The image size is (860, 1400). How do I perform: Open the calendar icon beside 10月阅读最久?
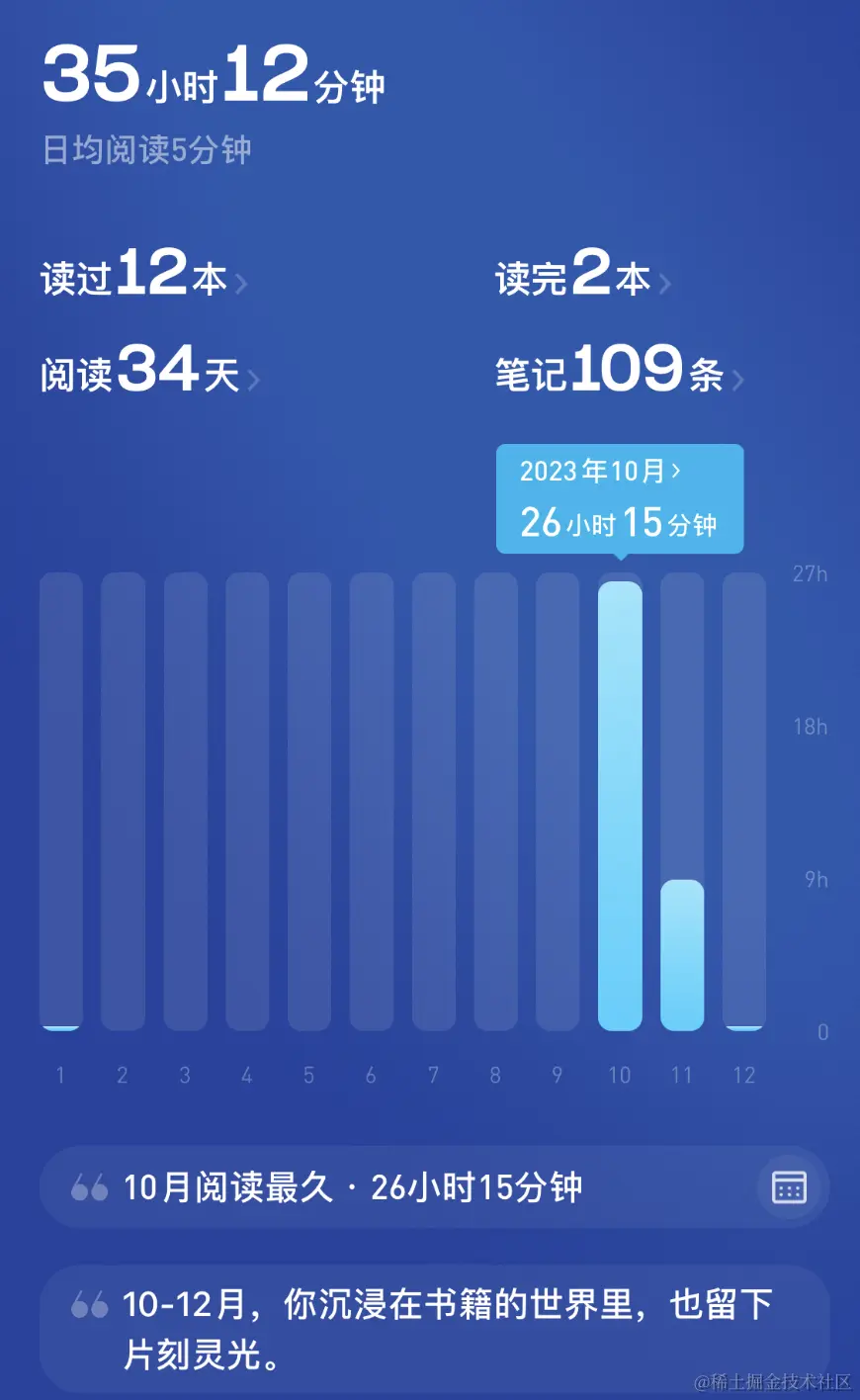[789, 1186]
